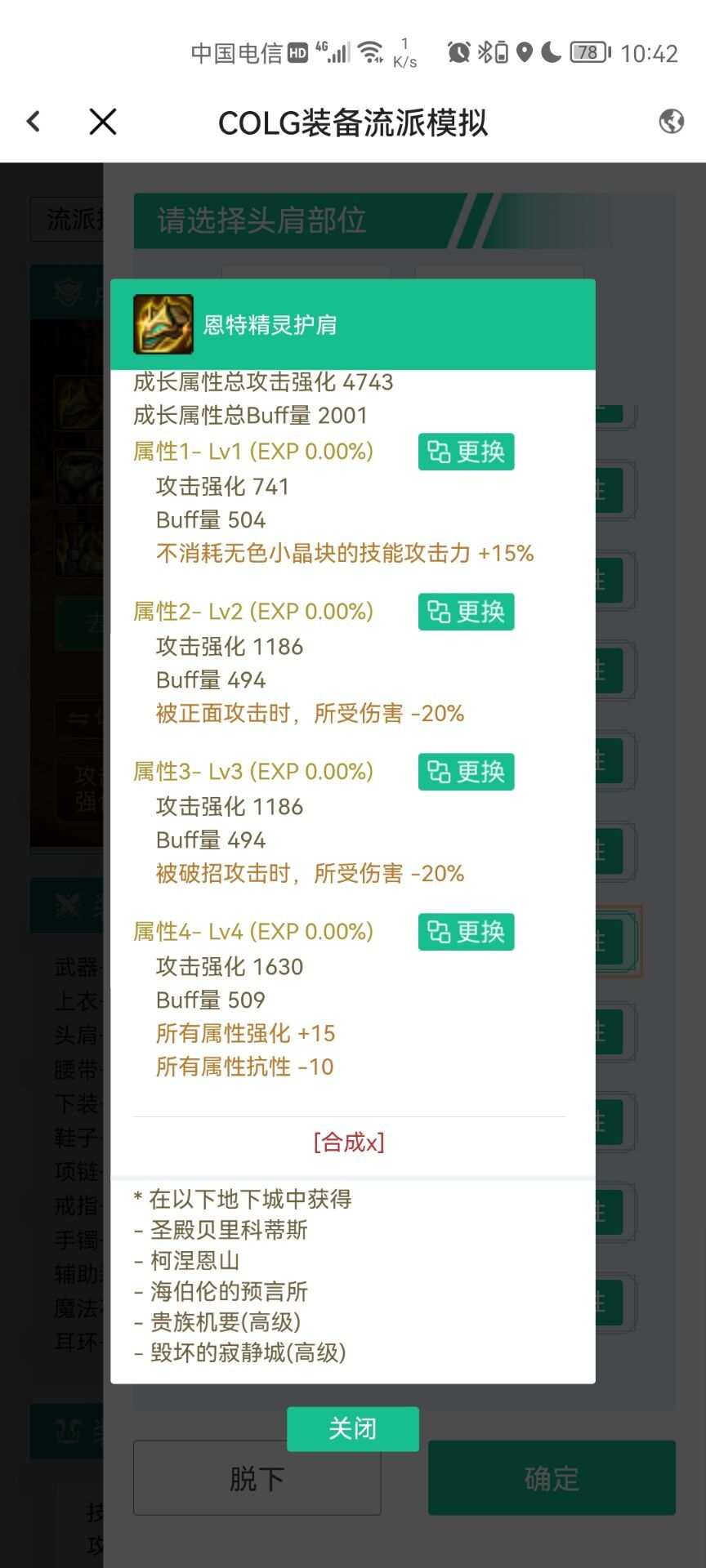The image size is (706, 1568).
Task: Tap the 更换 swap icon for 属性3
Action: point(465,772)
